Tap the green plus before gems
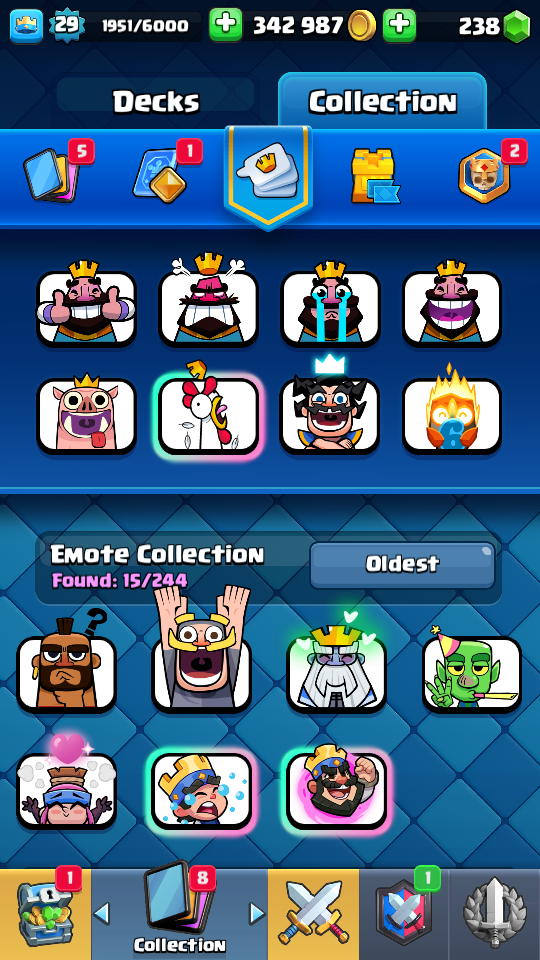Screen dimensions: 540x960 pos(399,25)
